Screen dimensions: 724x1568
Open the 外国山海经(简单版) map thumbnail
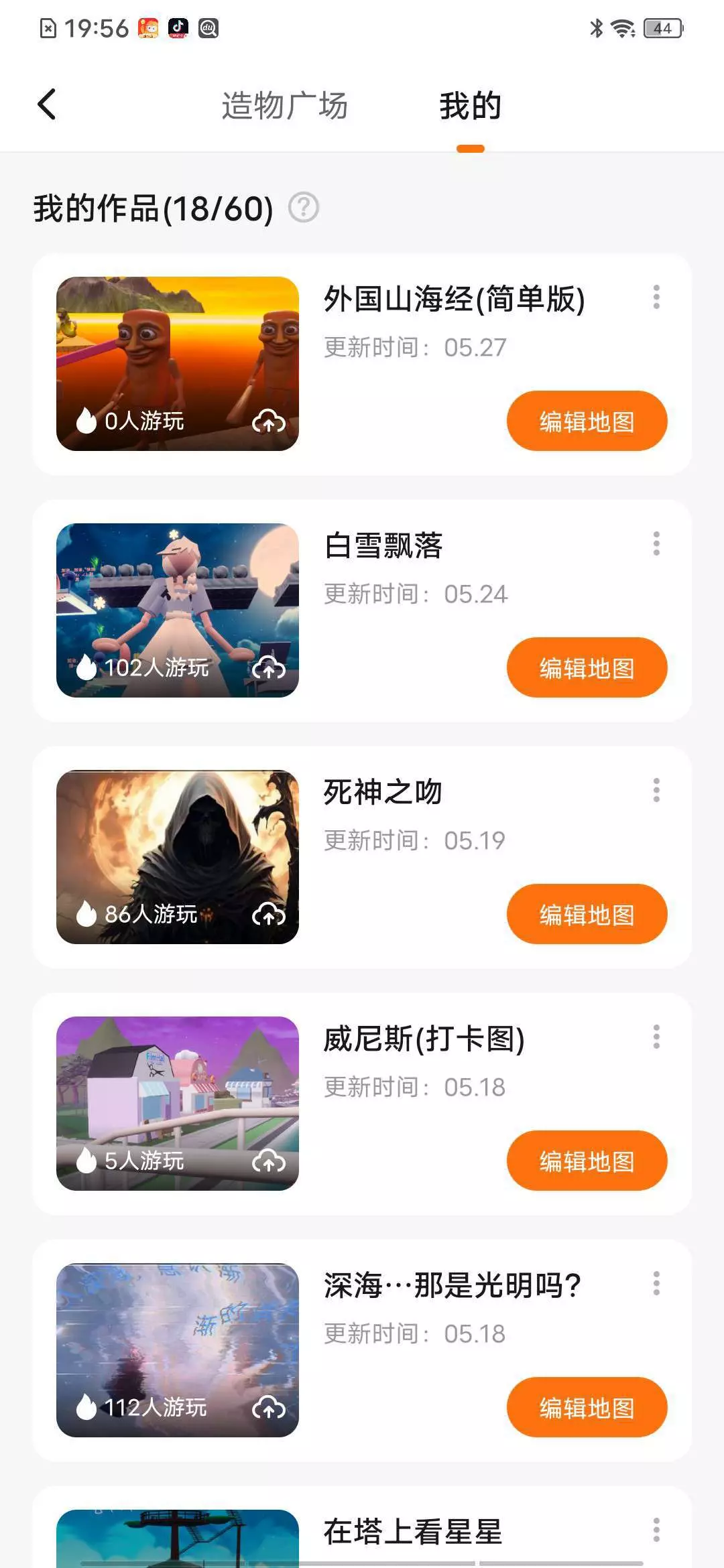tap(178, 364)
